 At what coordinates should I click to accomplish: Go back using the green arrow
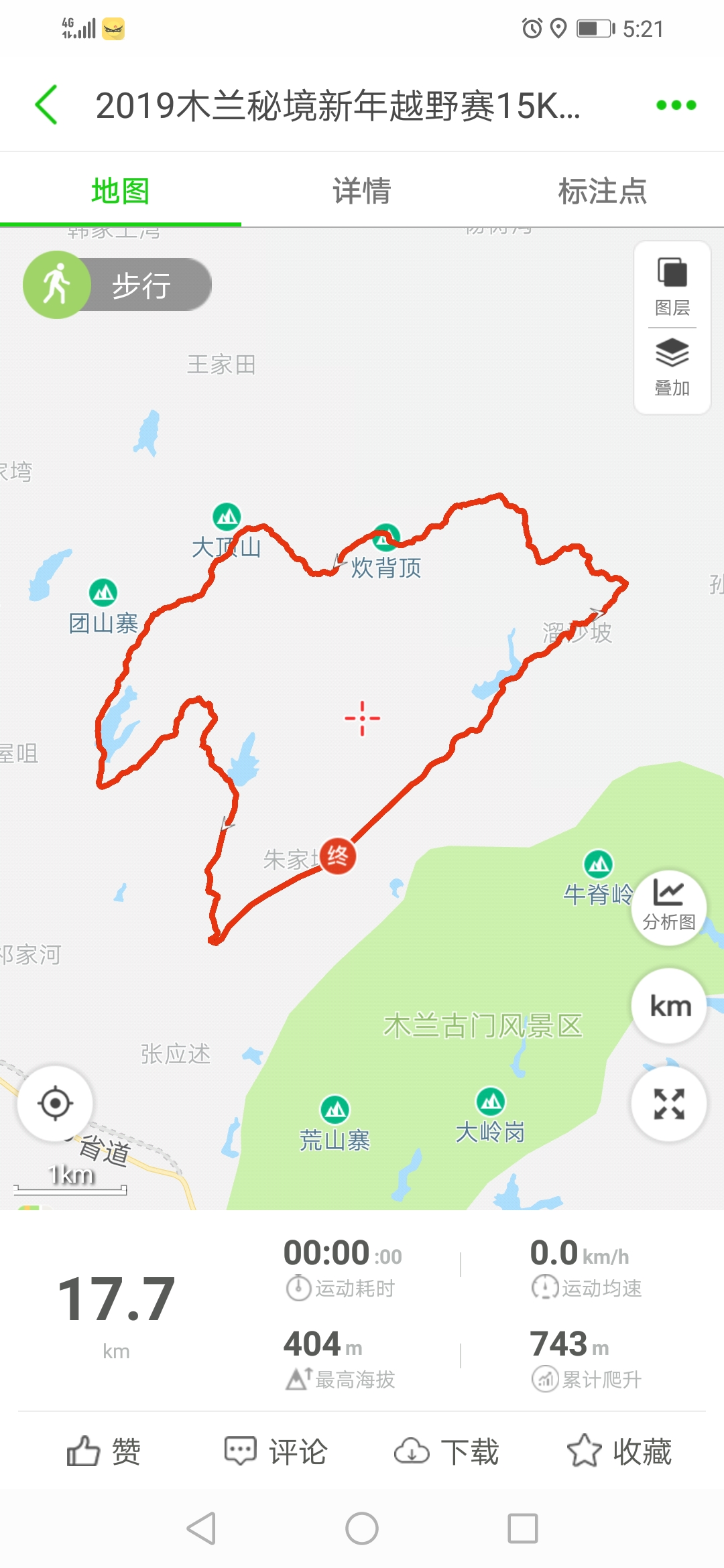[x=46, y=105]
